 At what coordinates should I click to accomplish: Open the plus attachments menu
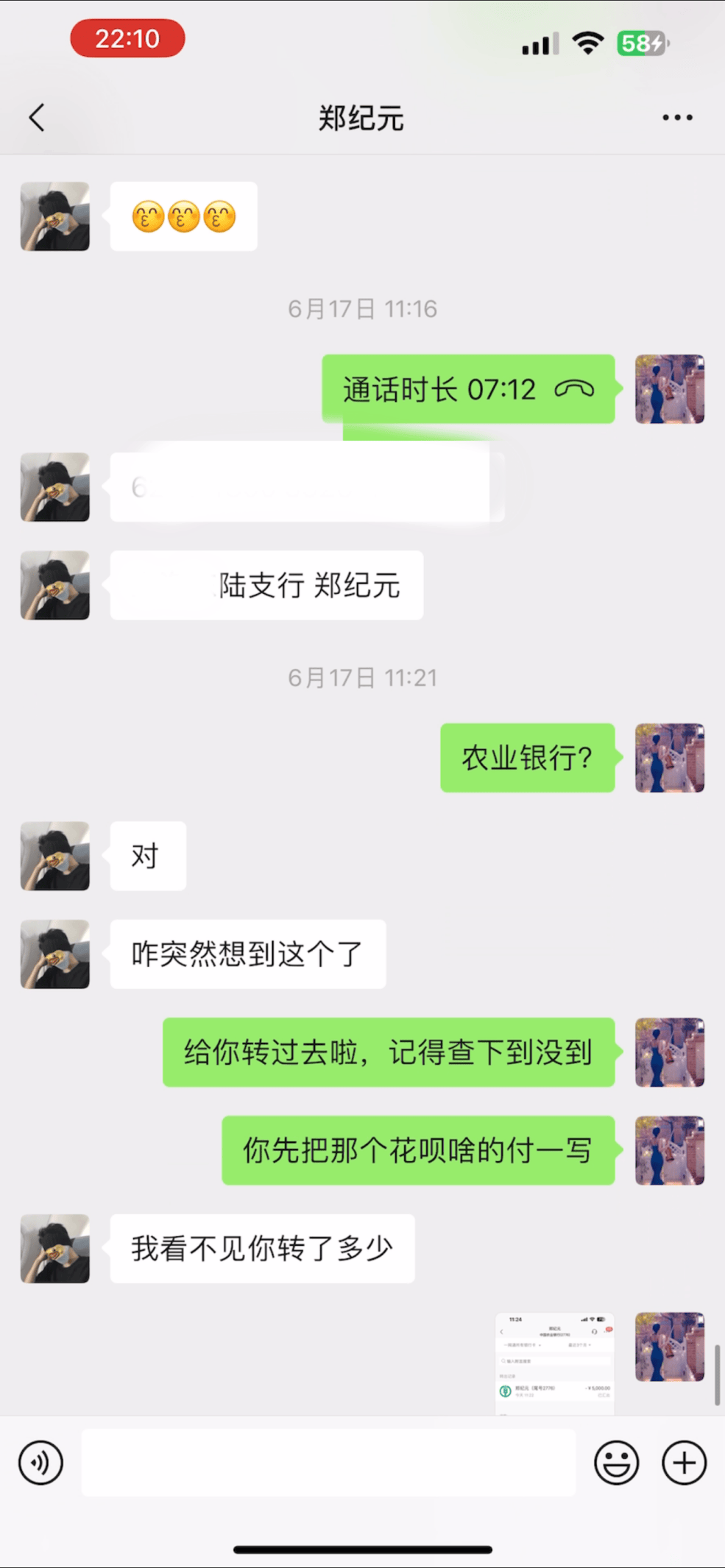[x=684, y=1463]
